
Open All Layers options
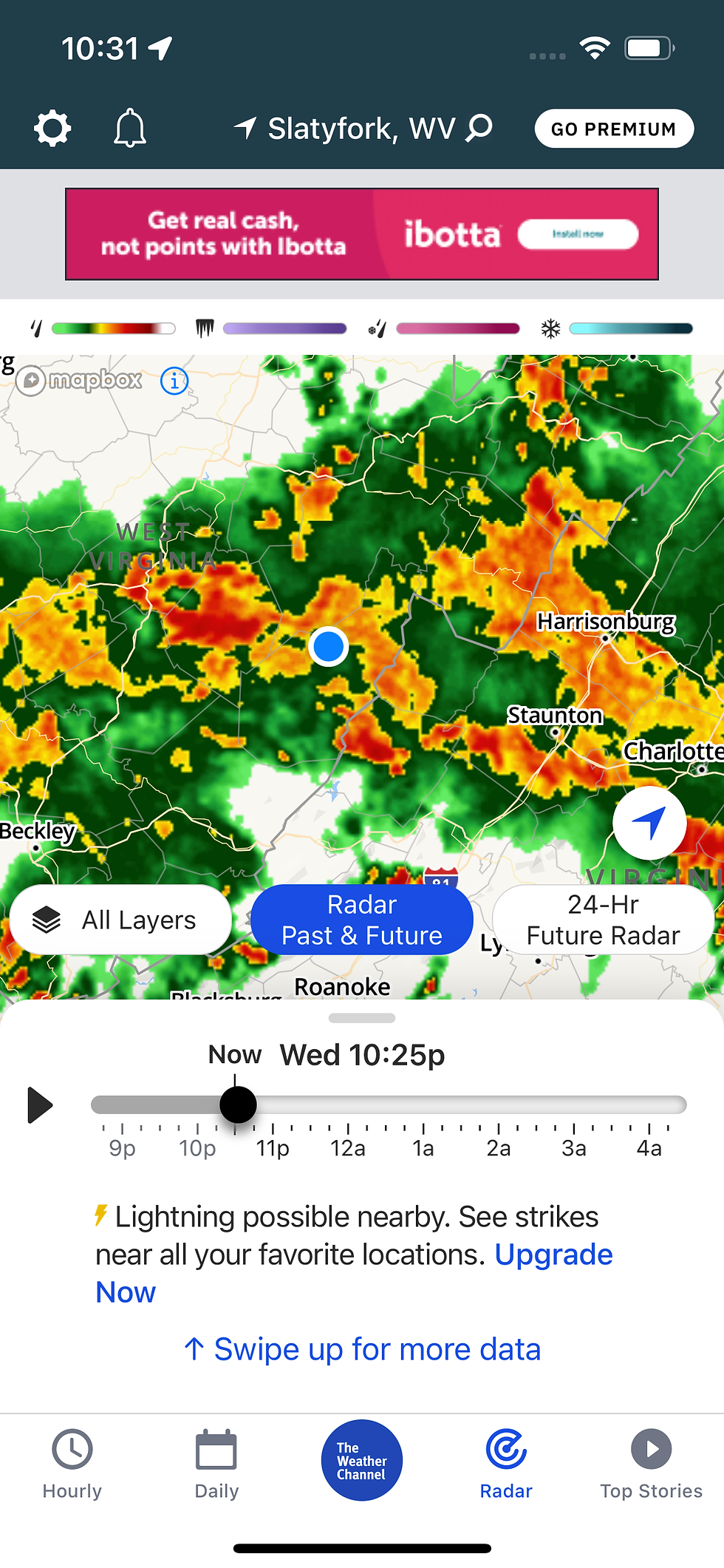(x=120, y=920)
